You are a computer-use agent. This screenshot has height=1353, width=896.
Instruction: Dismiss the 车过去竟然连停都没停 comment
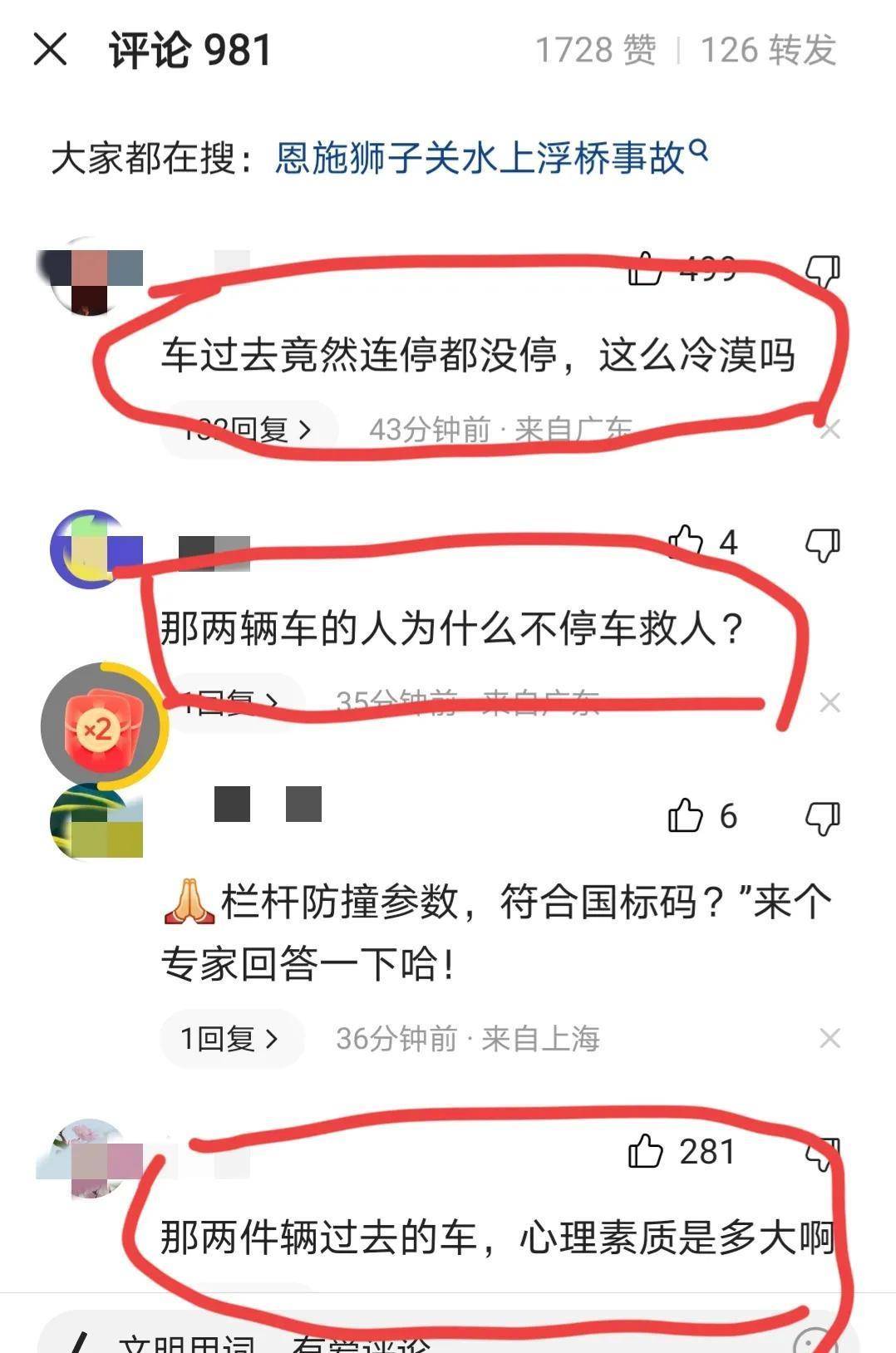830,430
